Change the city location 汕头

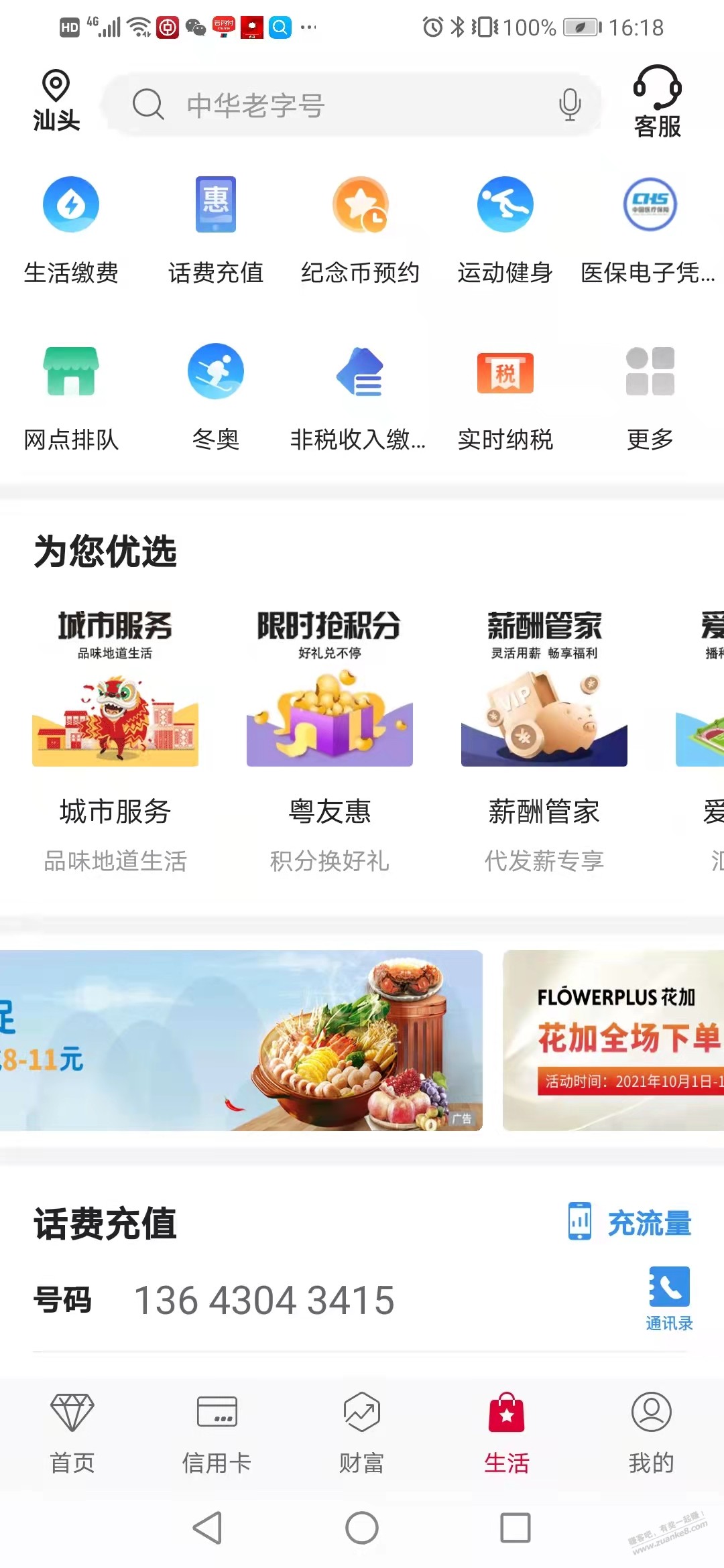56,101
